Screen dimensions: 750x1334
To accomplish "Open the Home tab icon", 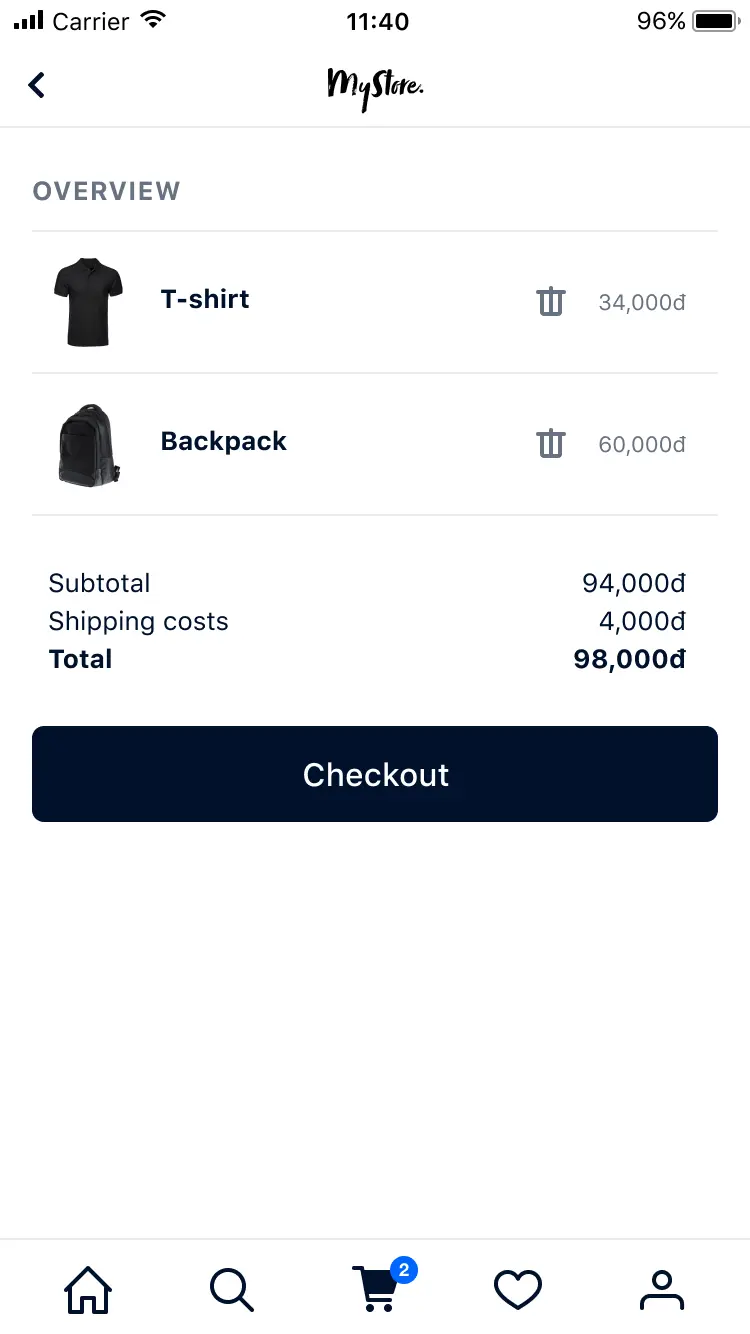I will 87,1290.
